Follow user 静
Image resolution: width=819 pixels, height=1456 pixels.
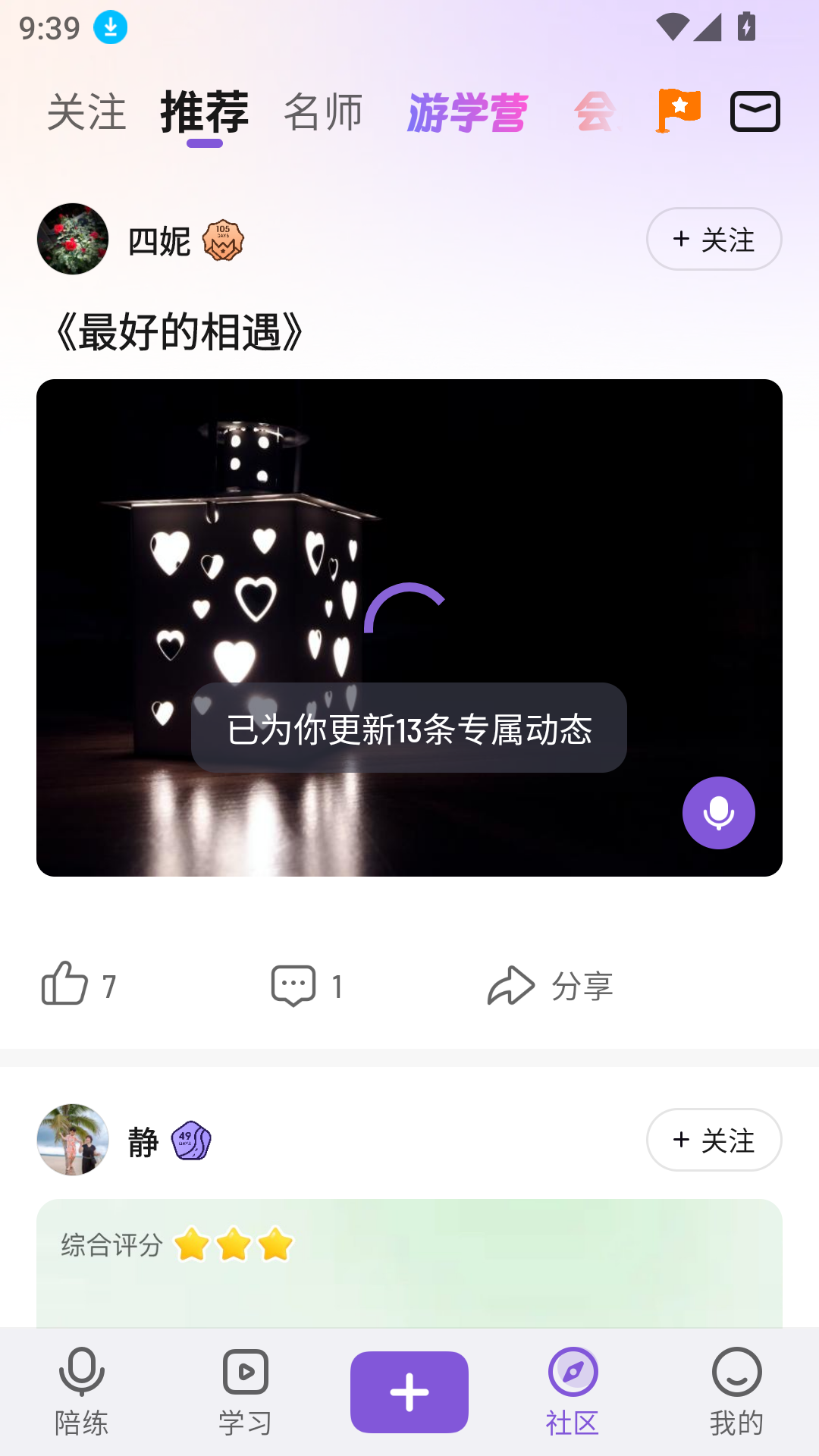[x=714, y=1140]
